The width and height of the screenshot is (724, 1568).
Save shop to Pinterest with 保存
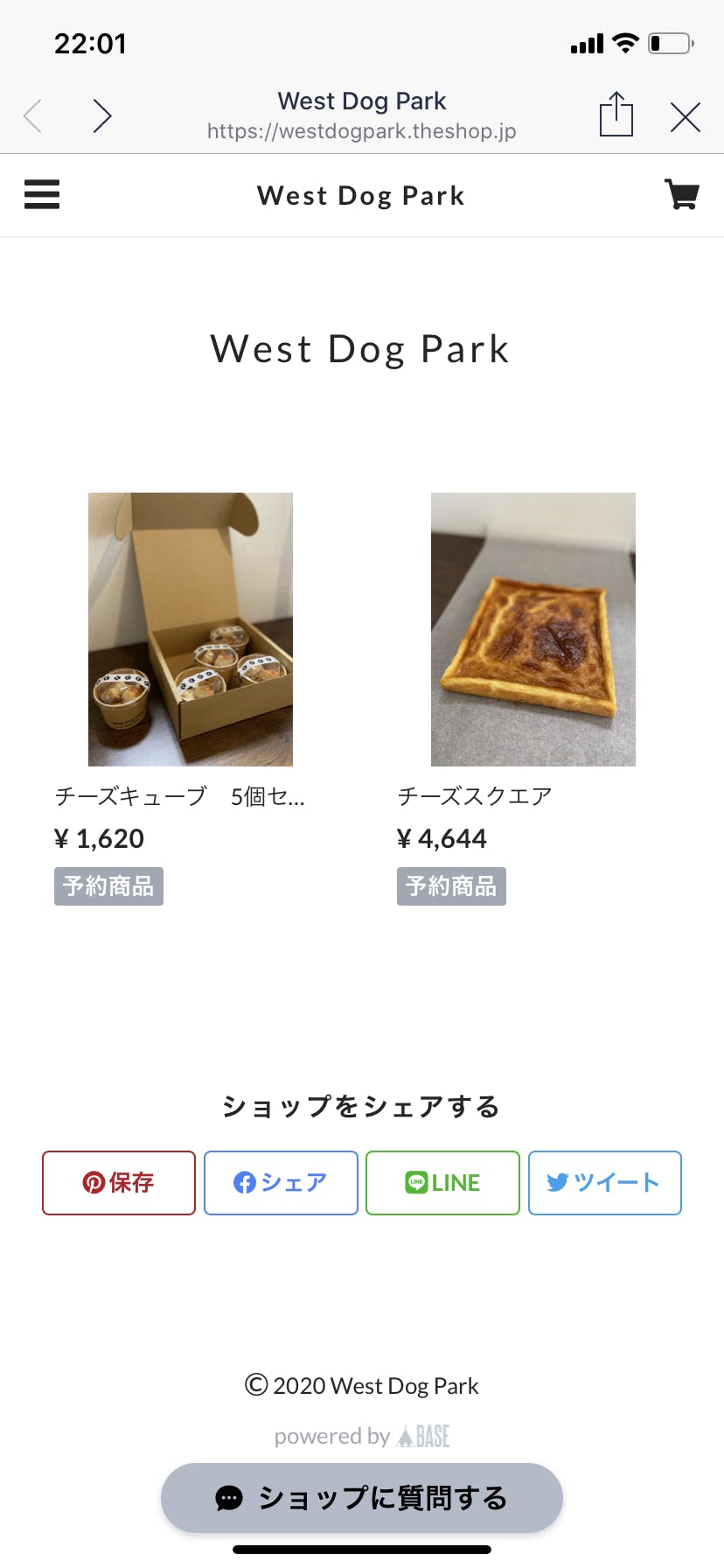tap(119, 1183)
